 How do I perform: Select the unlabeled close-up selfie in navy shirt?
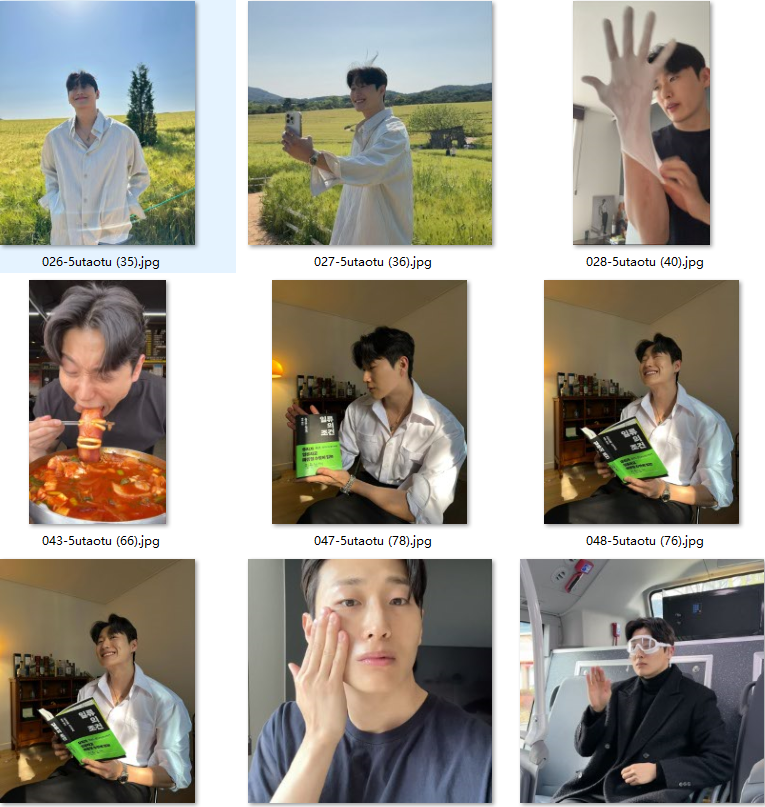[x=370, y=682]
